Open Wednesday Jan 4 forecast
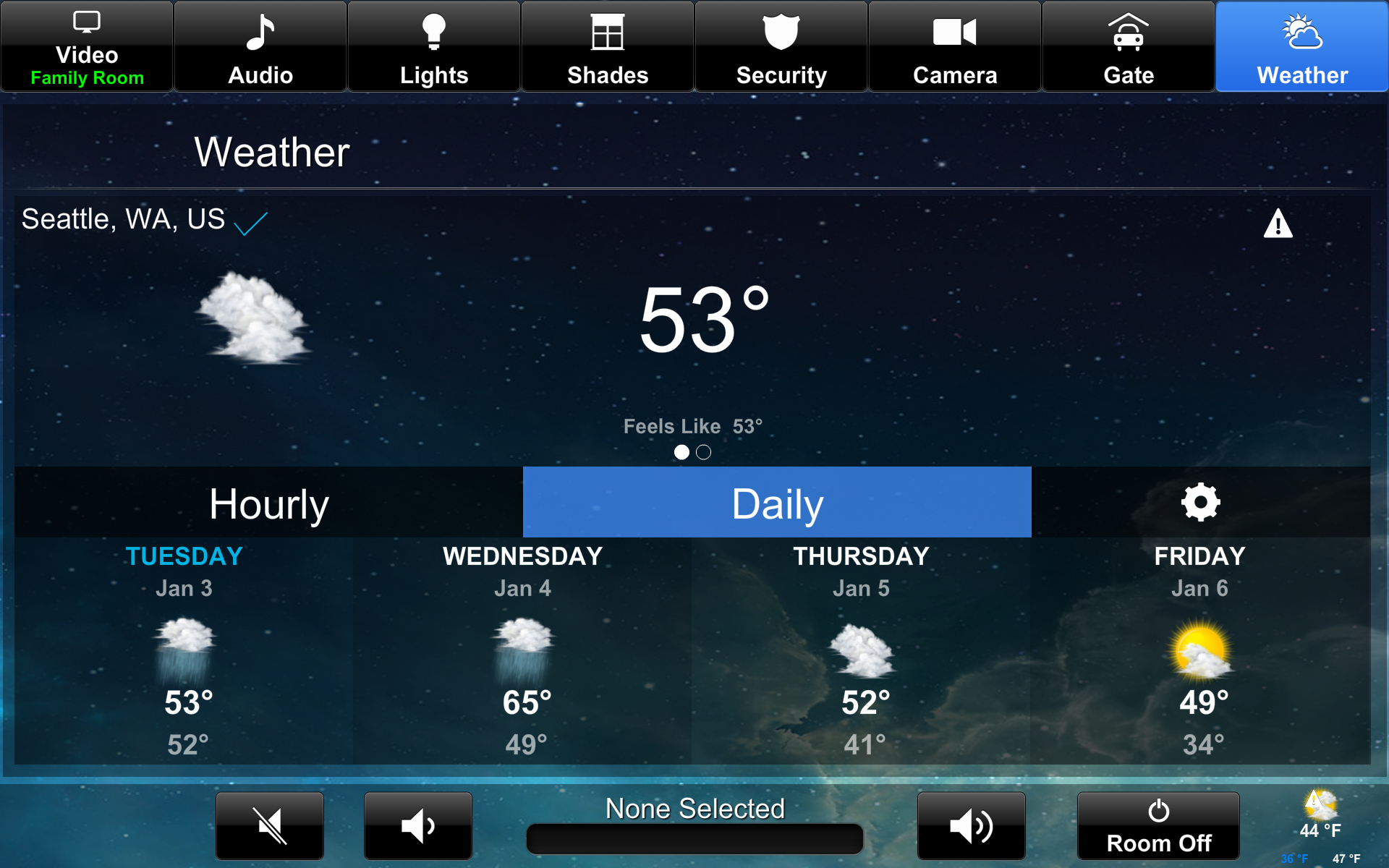Screen dimensions: 1389x868 522,650
